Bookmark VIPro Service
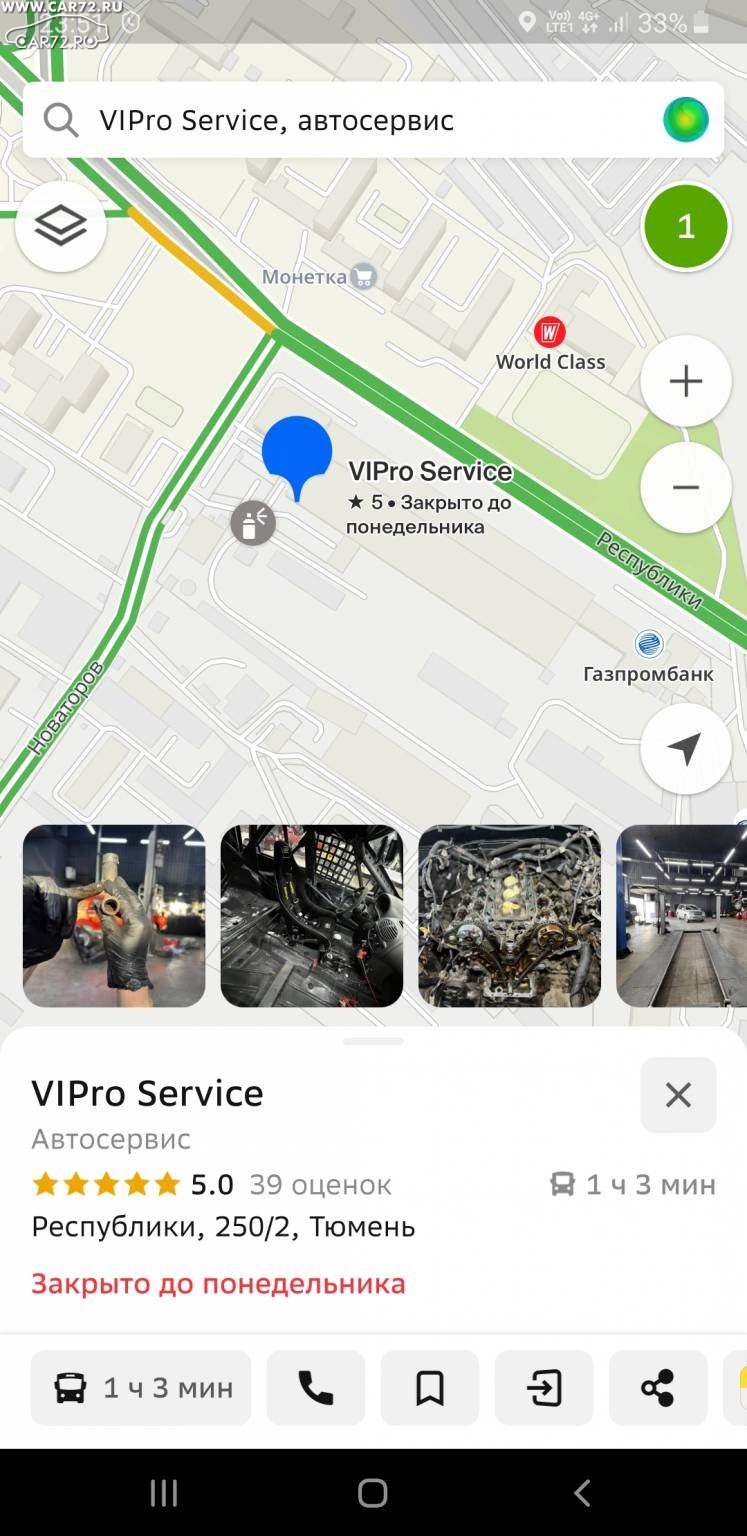Image resolution: width=747 pixels, height=1536 pixels. click(x=430, y=1388)
